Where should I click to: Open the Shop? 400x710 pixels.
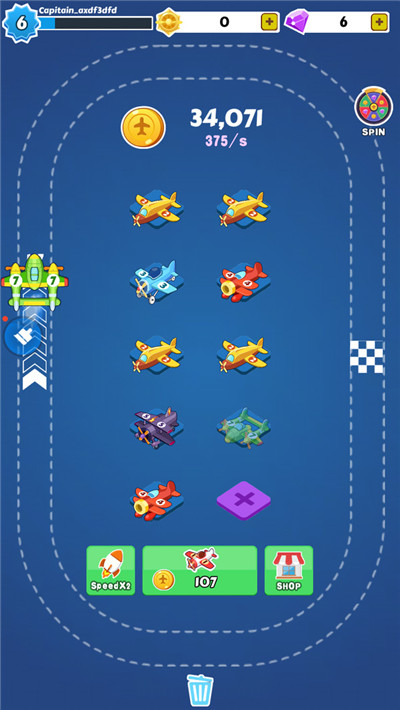[x=289, y=570]
